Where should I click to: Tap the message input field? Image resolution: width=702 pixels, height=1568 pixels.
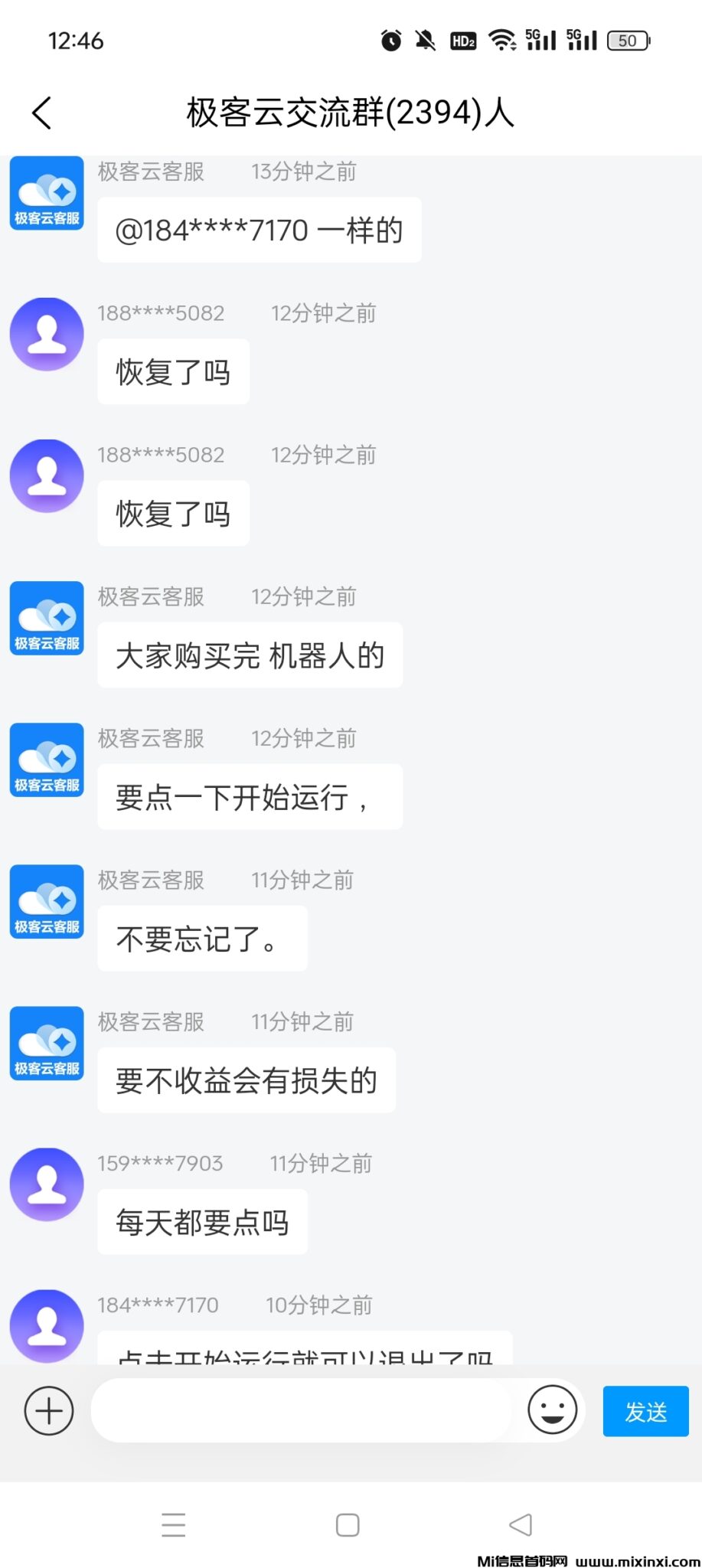pos(306,1411)
